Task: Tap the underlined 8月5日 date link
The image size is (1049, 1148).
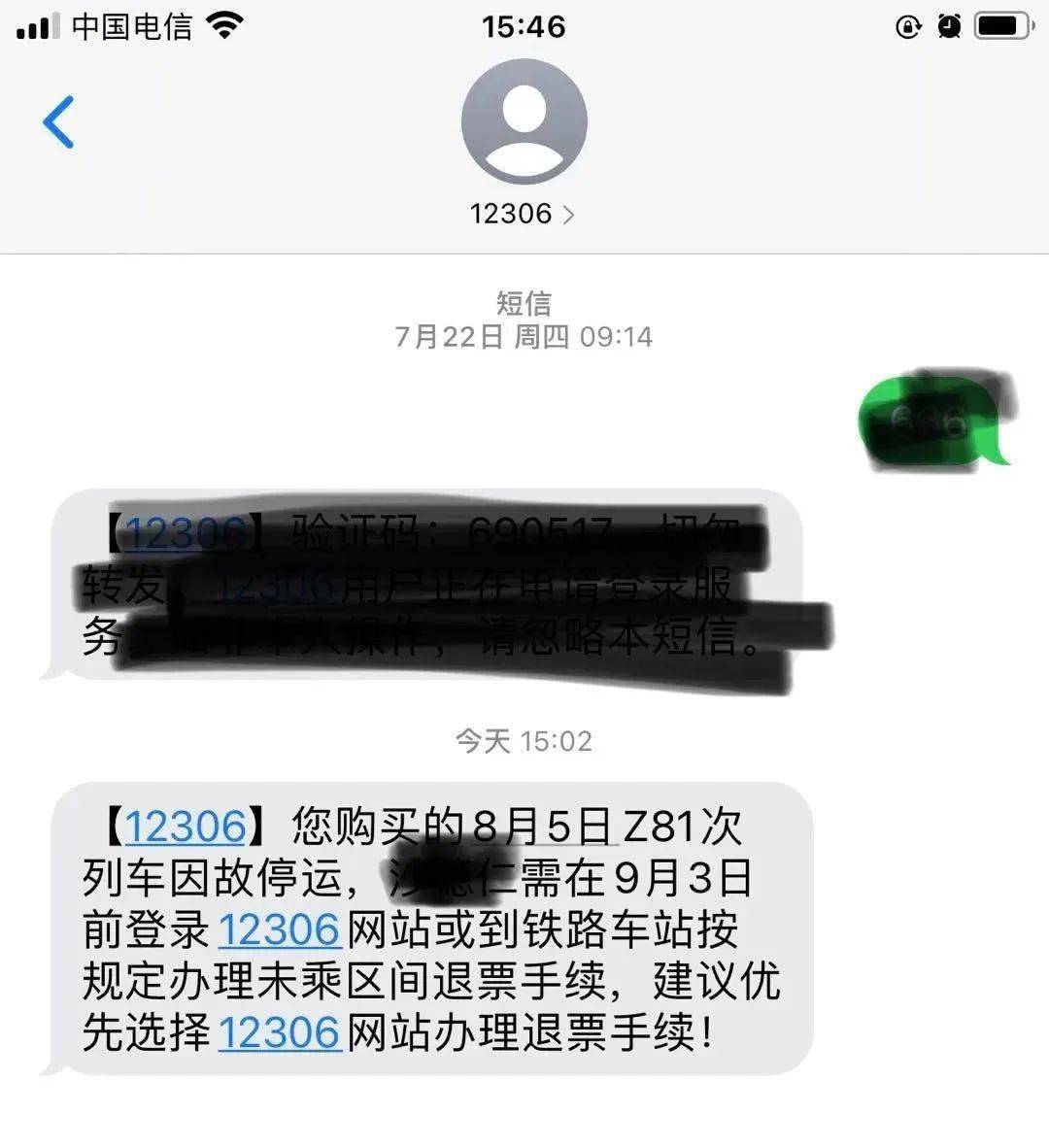Action: [541, 827]
